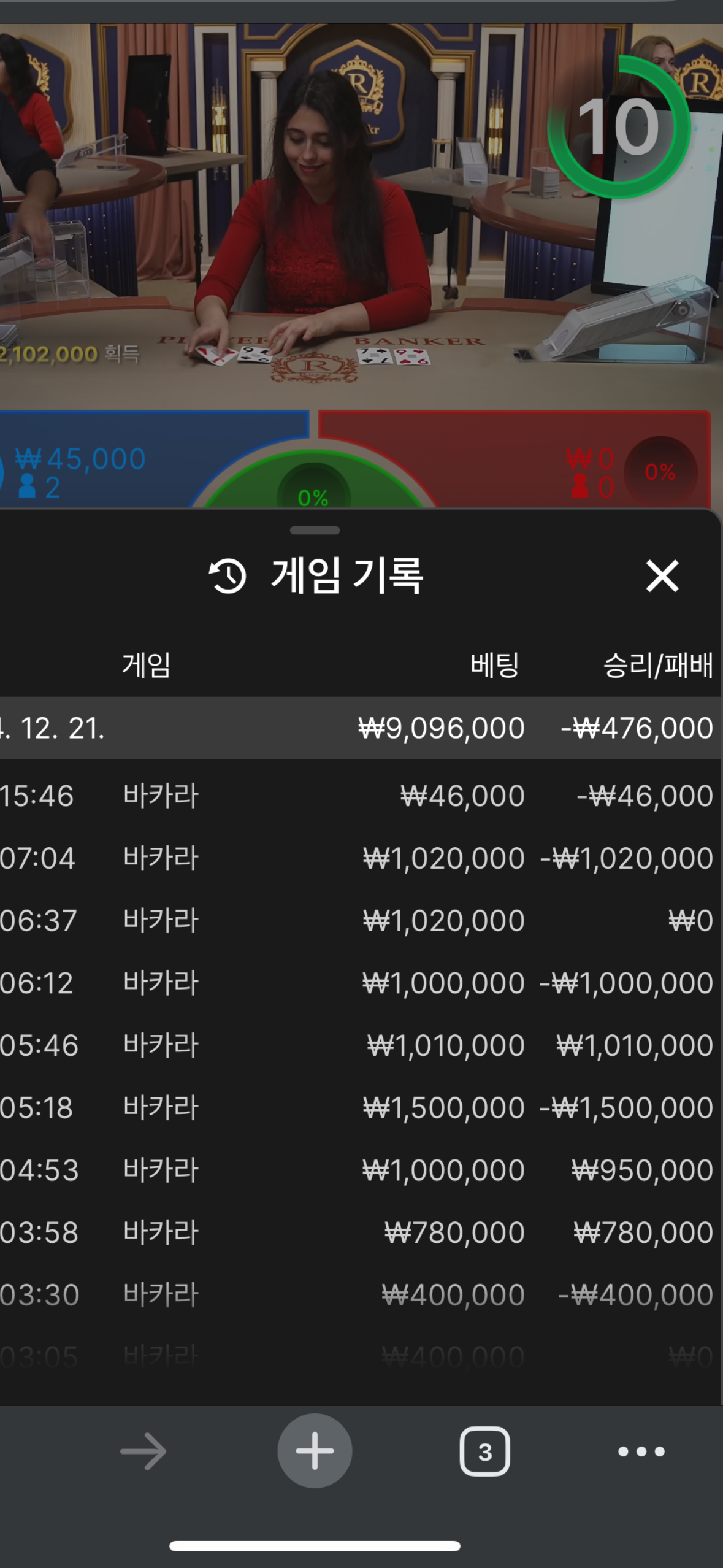
Task: Go forward in the browser
Action: pos(143,1451)
